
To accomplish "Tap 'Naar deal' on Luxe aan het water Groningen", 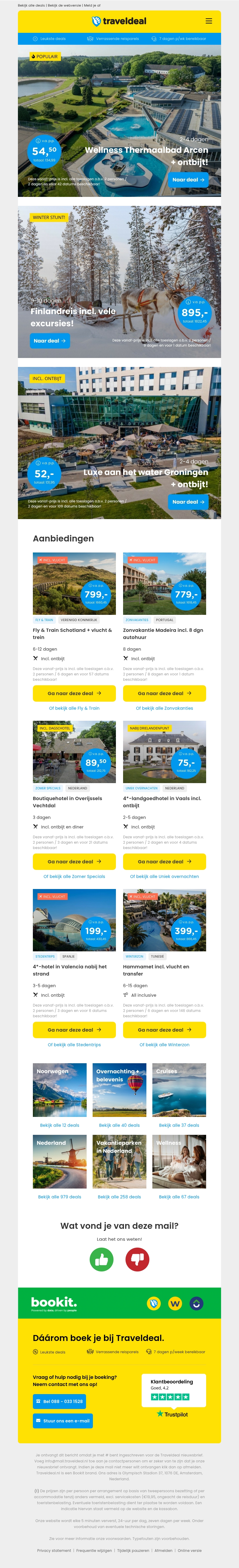I will click(189, 501).
